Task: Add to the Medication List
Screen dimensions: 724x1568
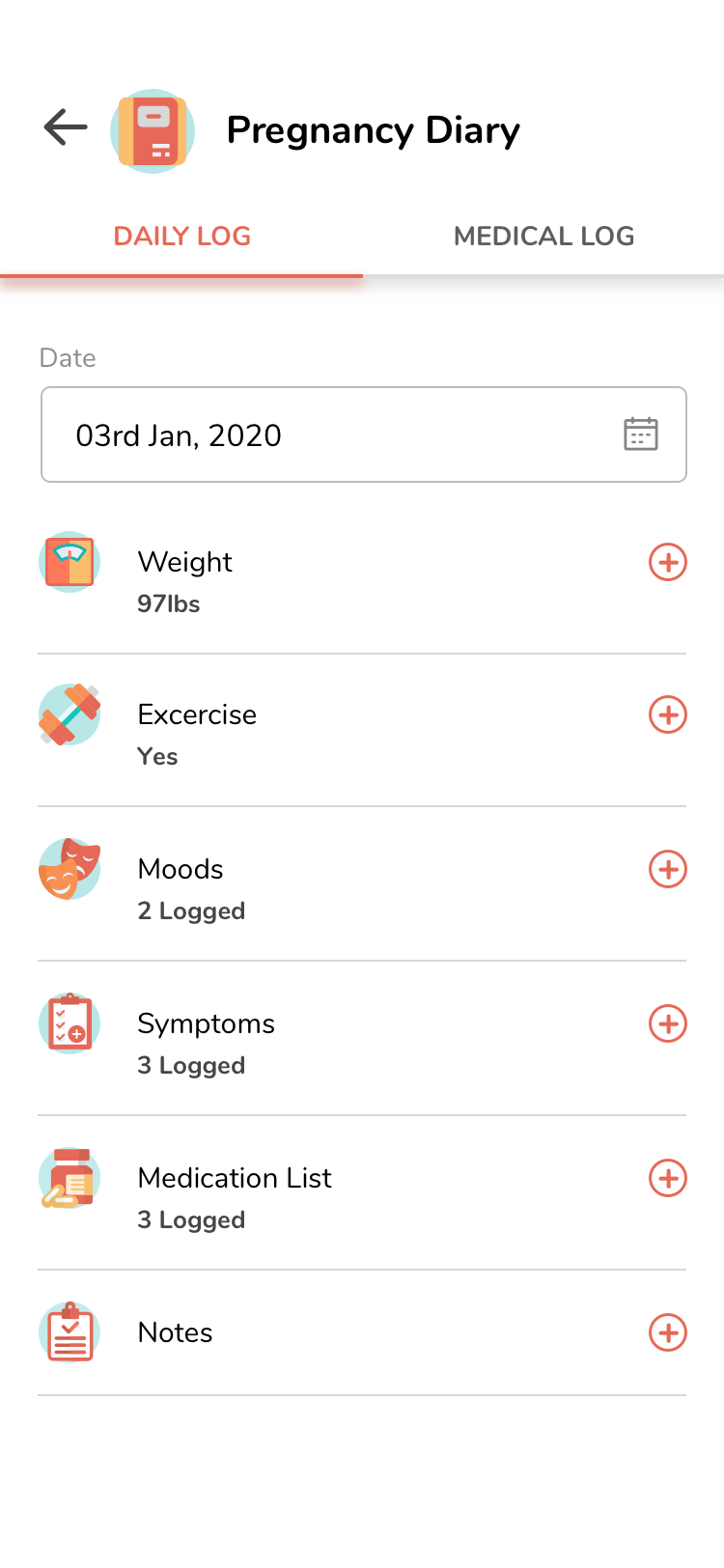Action: point(667,1178)
